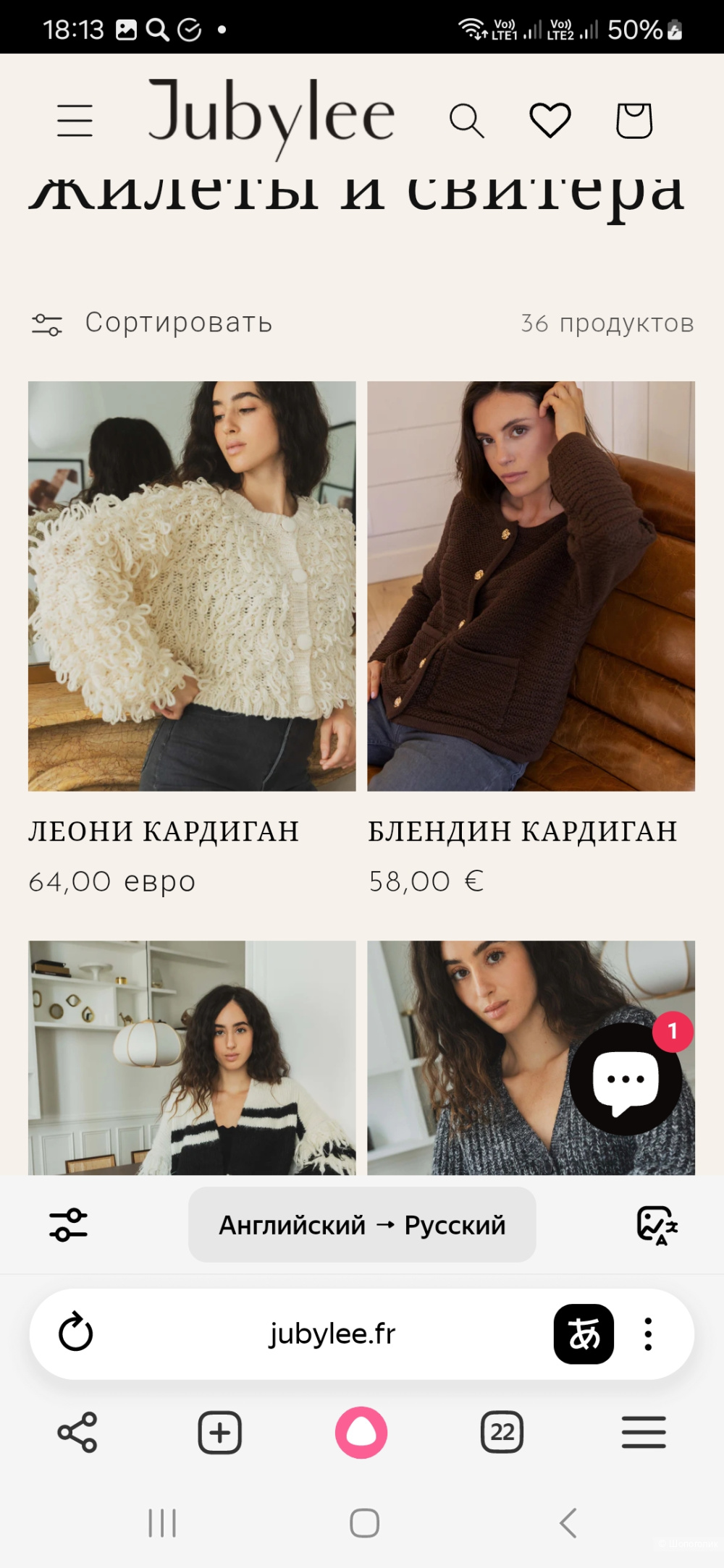Open the site search magnifier
The height and width of the screenshot is (1568, 724).
coord(466,120)
